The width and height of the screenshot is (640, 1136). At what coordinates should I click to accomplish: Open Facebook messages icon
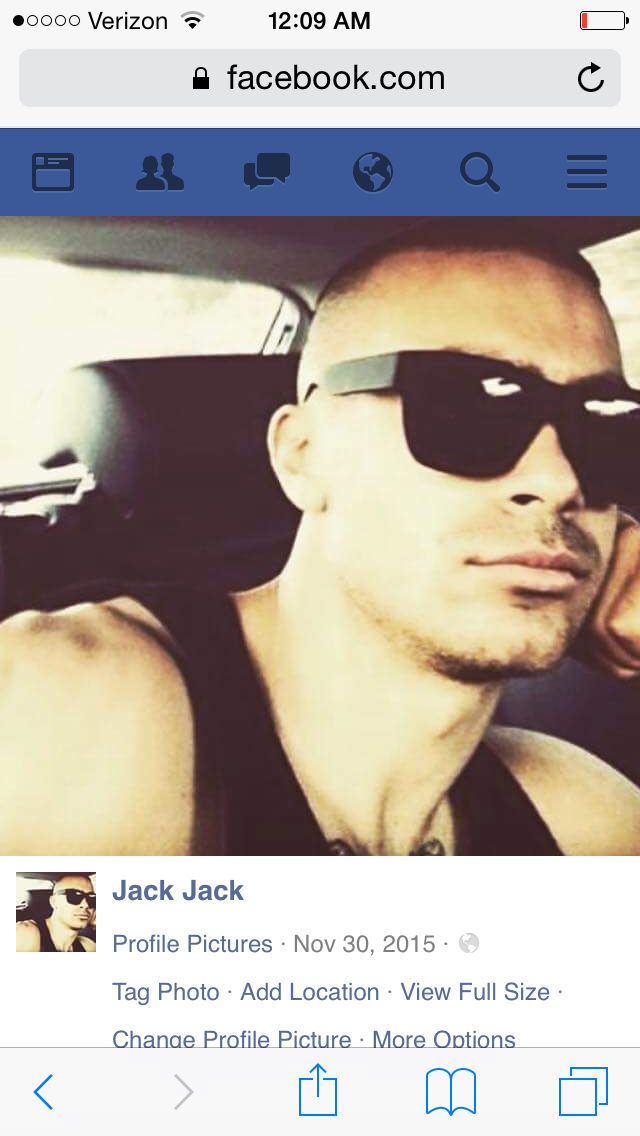coord(267,172)
